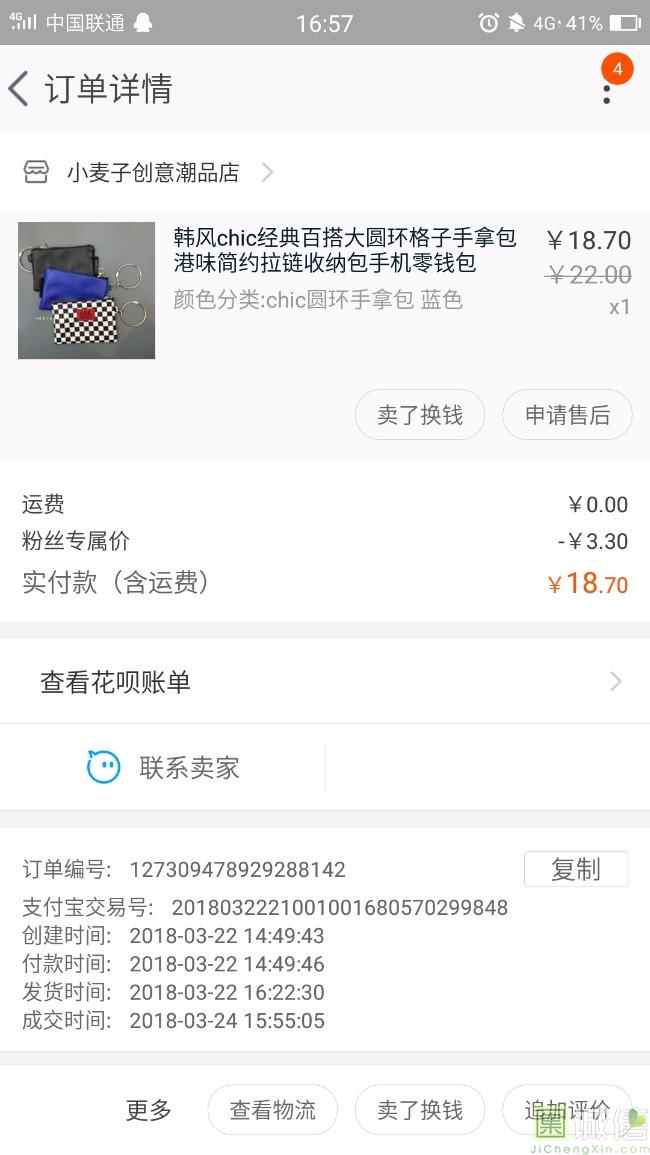The width and height of the screenshot is (650, 1155).
Task: Apply for after-sales service (申请售后)
Action: coord(568,415)
